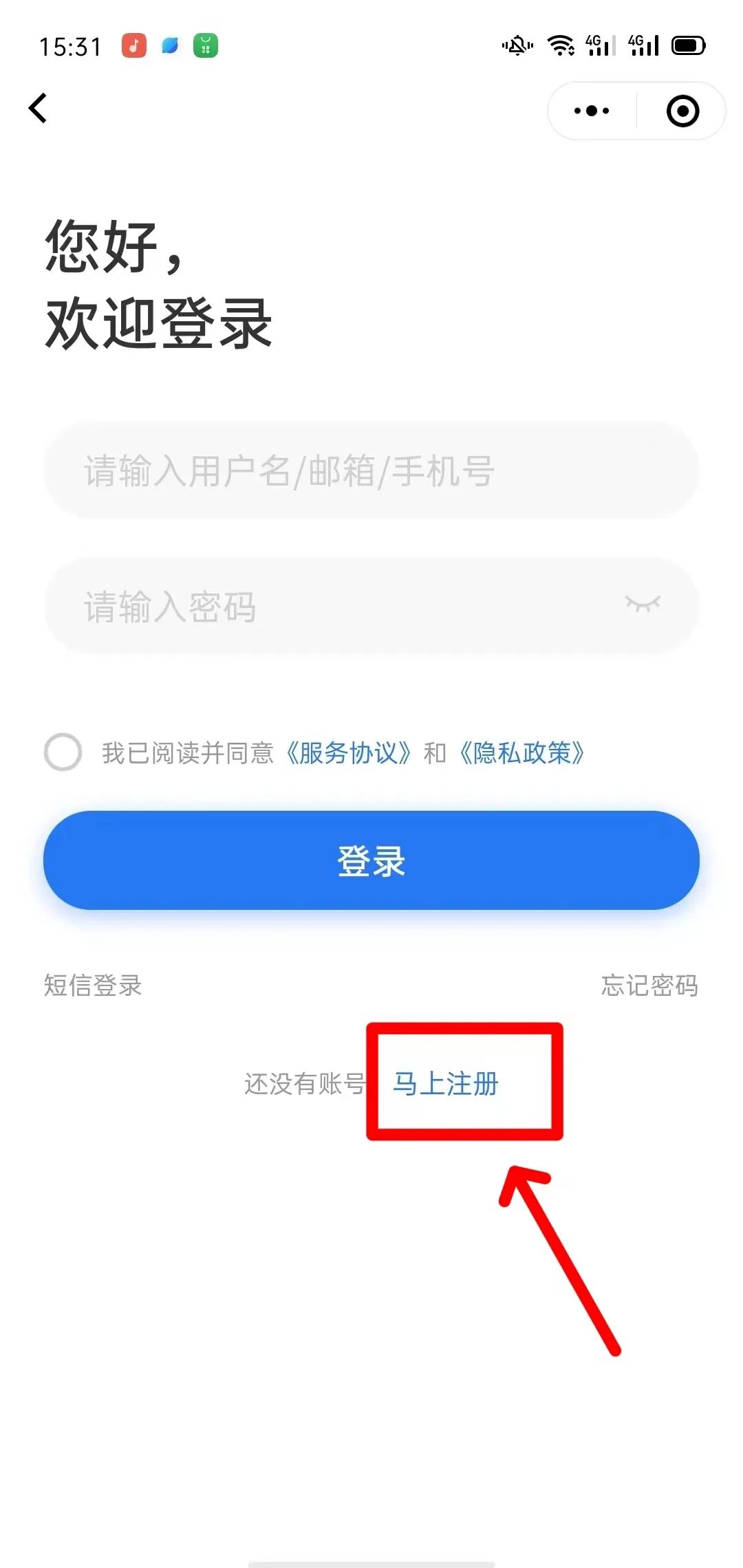Toggle password visibility eye icon
743x1568 pixels.
click(643, 604)
